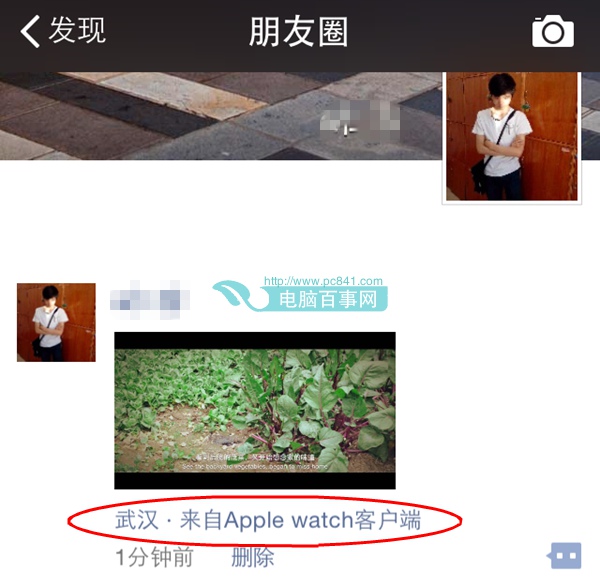The image size is (600, 586).
Task: Open the profile avatar on the cover
Action: coord(511,136)
